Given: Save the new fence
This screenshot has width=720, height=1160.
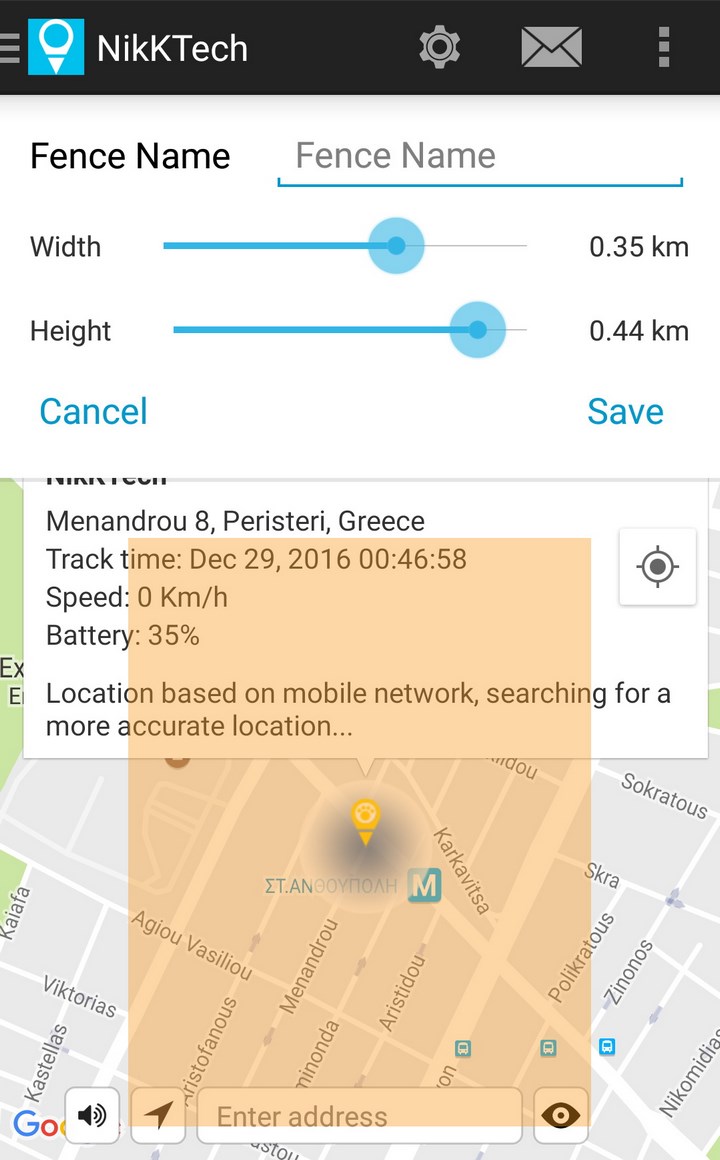Looking at the screenshot, I should tap(625, 411).
